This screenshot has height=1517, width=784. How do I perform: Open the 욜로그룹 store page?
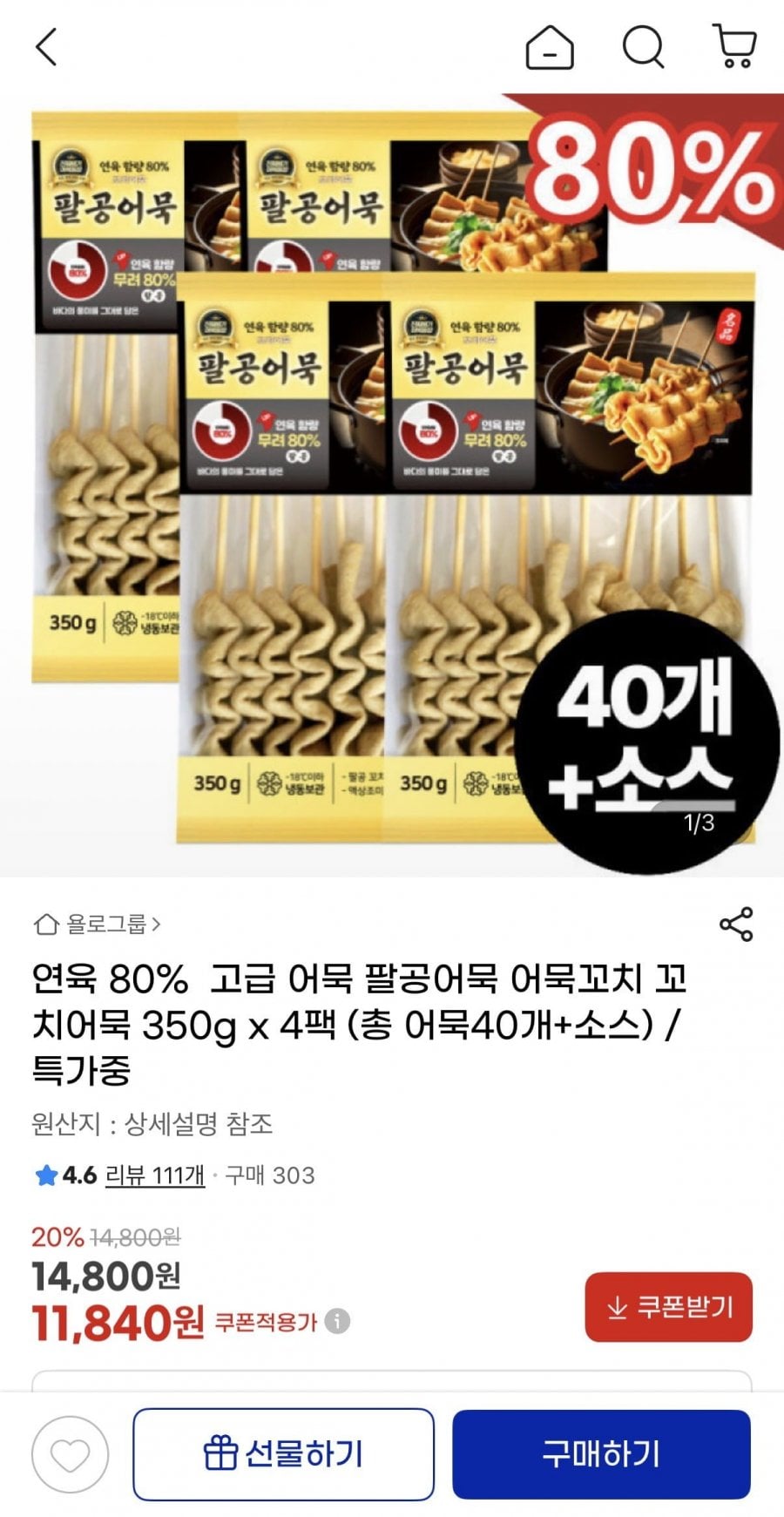point(98,924)
